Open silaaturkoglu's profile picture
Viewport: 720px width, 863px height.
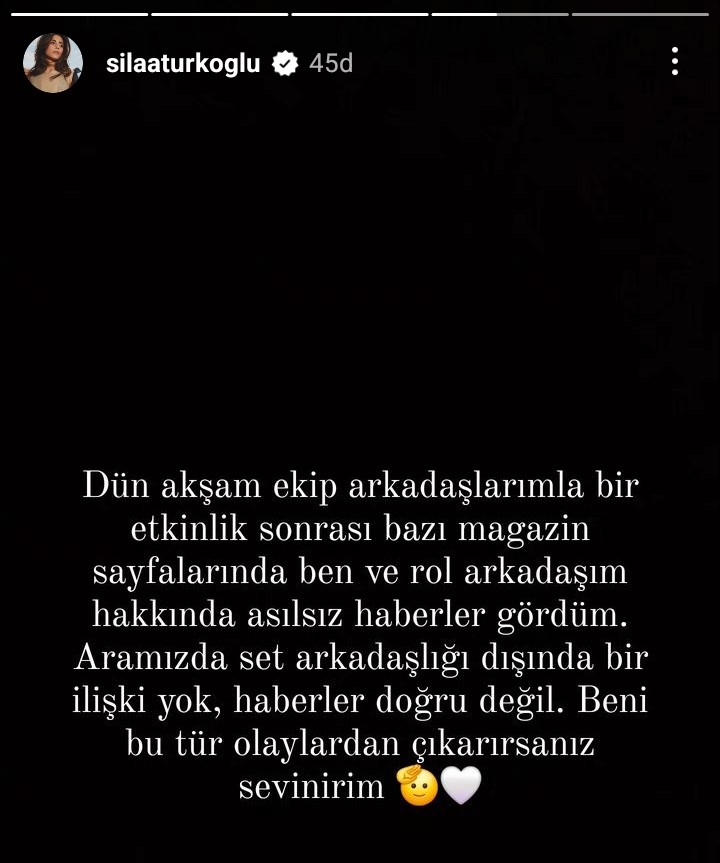pos(53,63)
